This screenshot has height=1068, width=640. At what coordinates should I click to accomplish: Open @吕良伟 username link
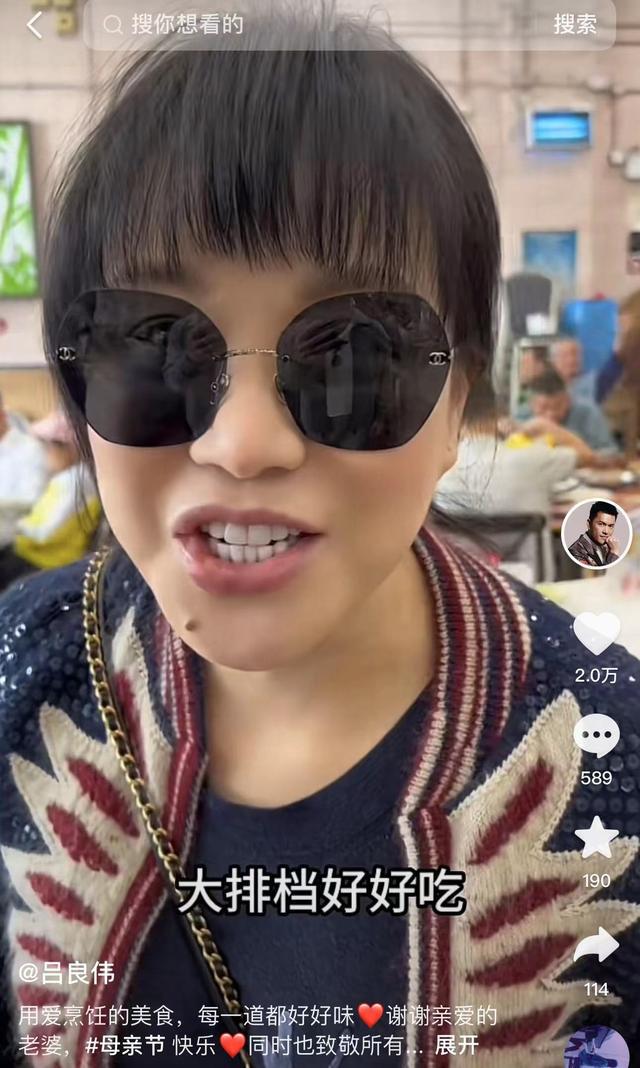tap(66, 972)
